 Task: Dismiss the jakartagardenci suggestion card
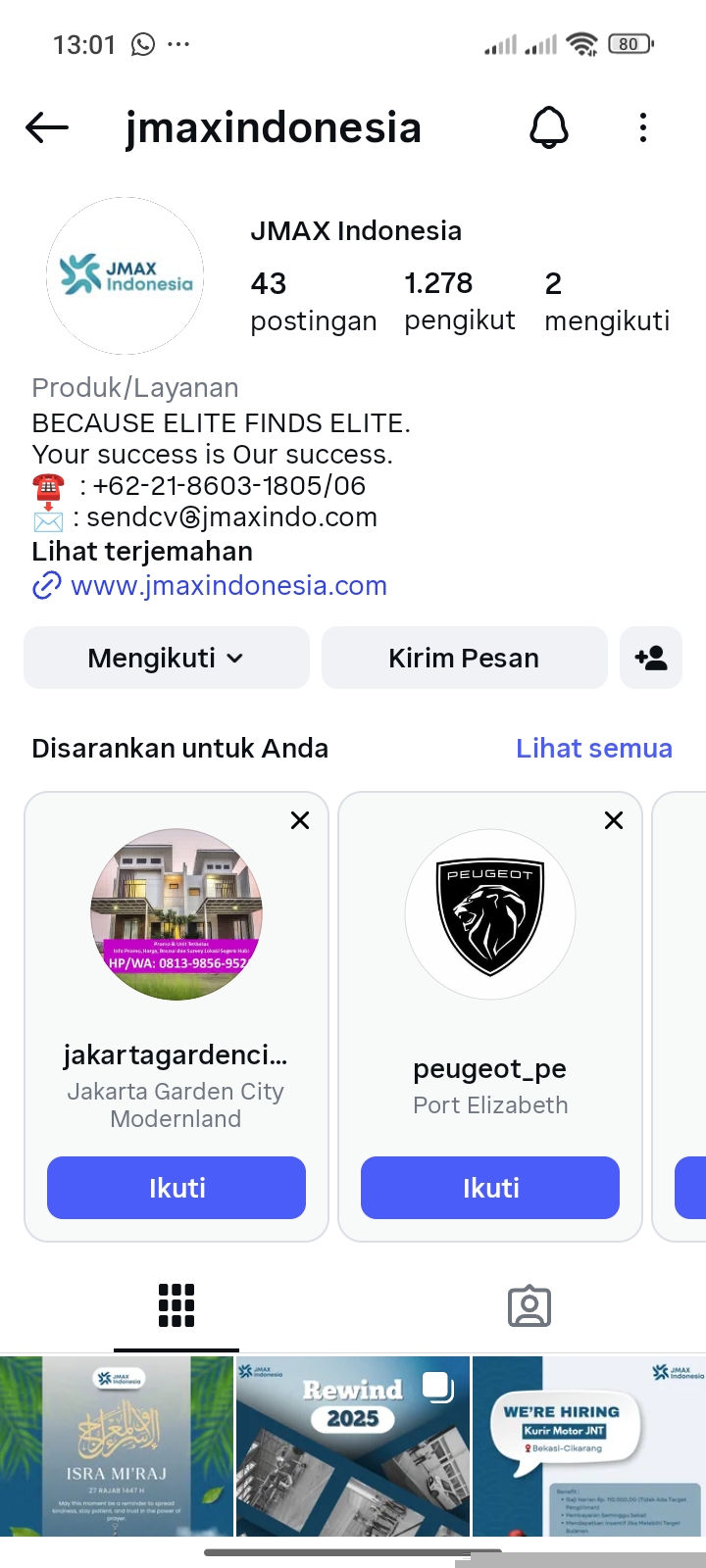(300, 820)
